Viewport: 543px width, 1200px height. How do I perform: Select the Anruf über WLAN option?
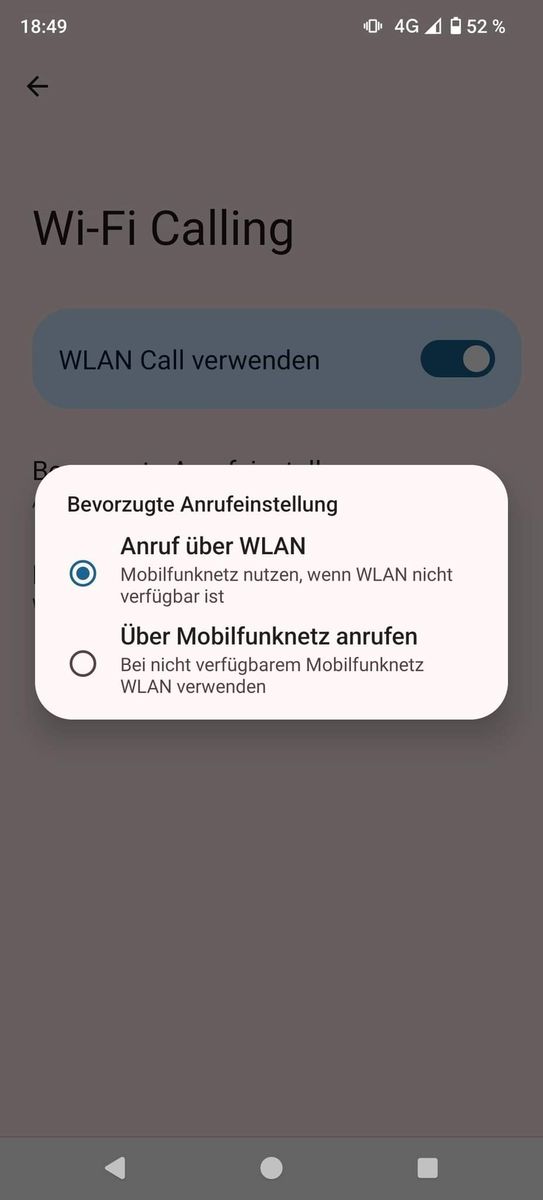(271, 572)
